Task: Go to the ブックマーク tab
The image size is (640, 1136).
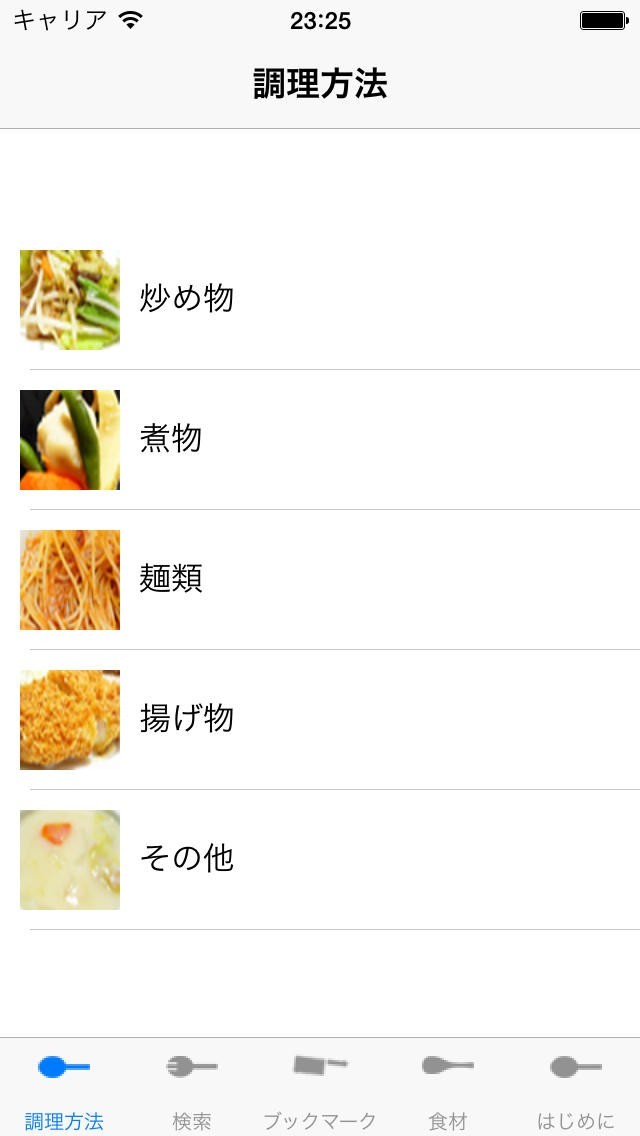Action: 320,1088
